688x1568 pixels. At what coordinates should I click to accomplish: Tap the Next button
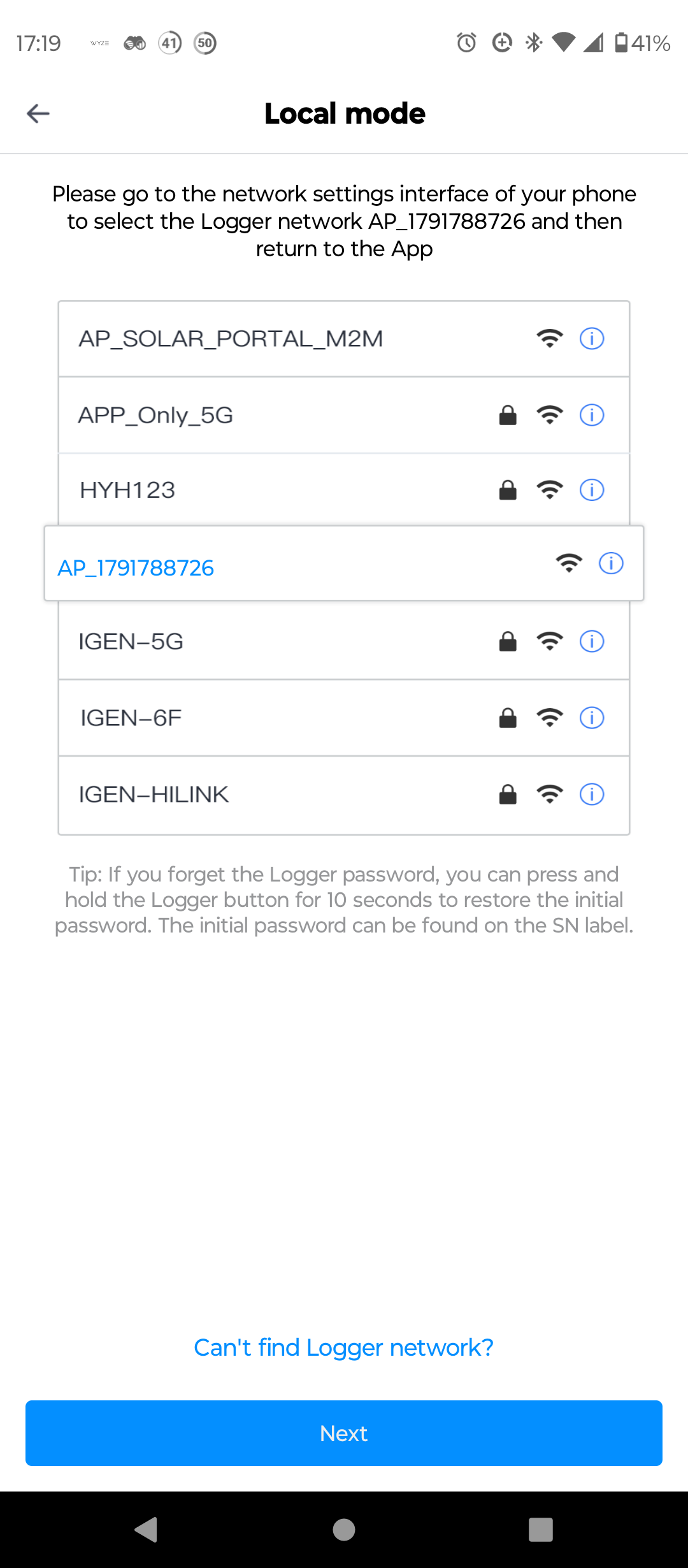[344, 1433]
